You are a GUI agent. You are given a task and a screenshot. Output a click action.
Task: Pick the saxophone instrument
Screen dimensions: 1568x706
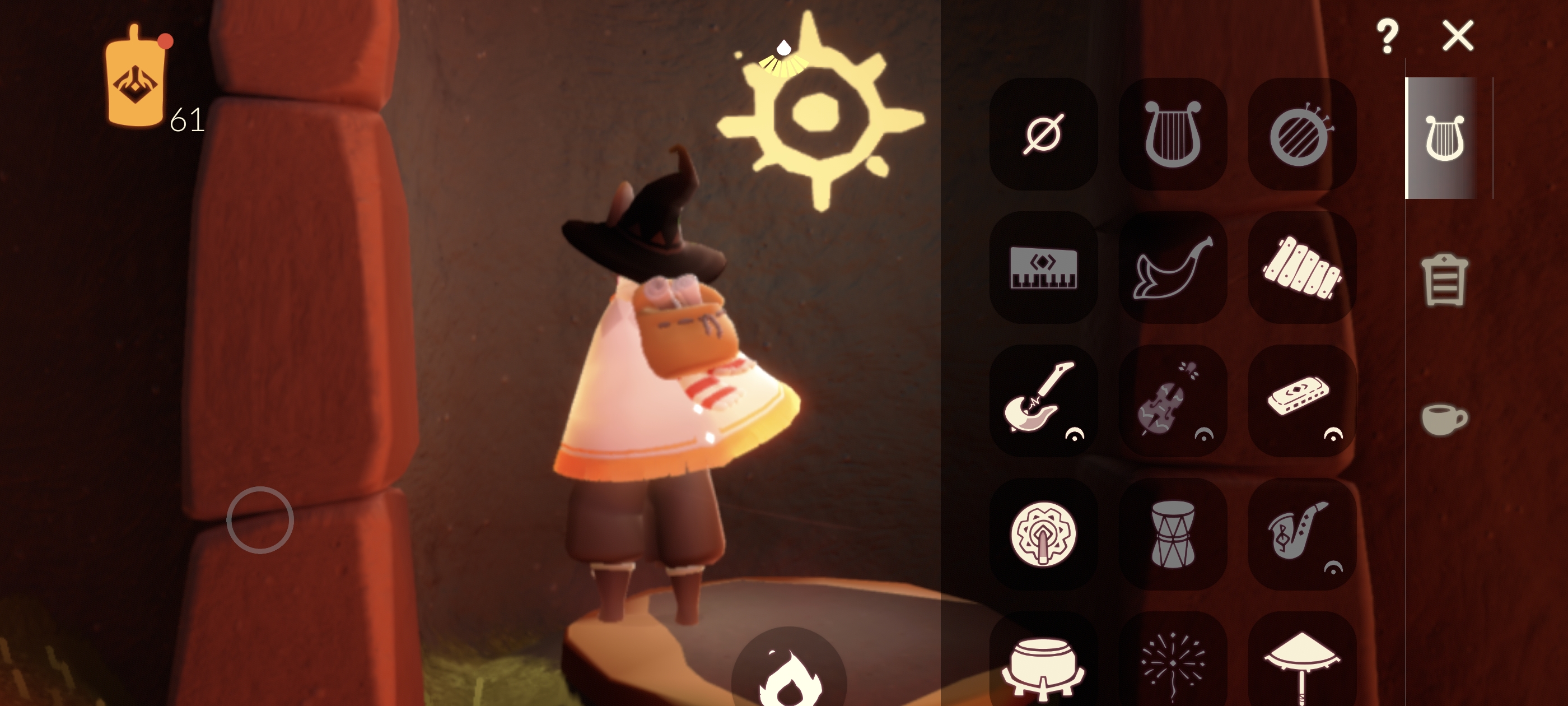(x=1301, y=533)
